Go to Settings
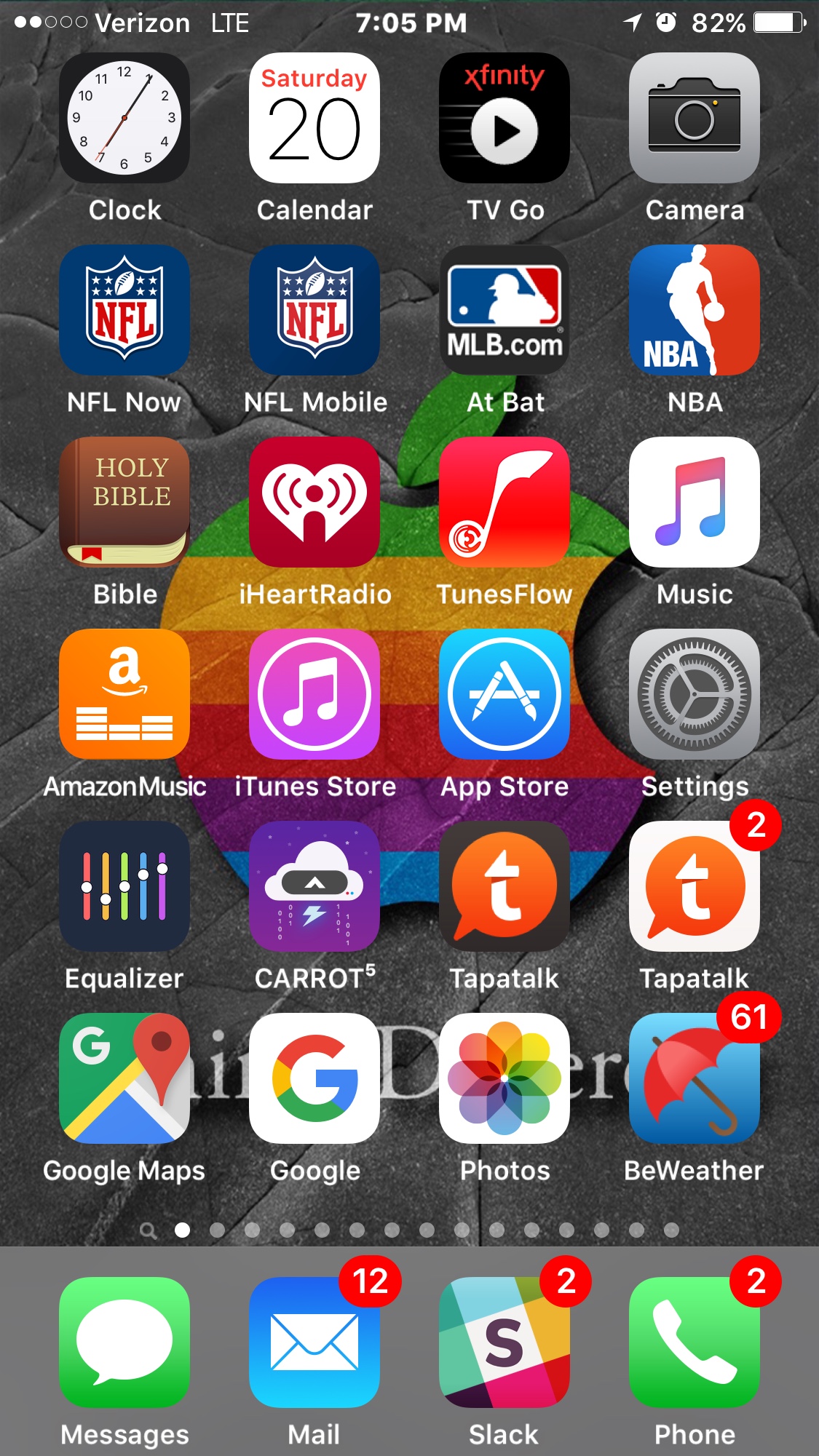The width and height of the screenshot is (819, 1456). 695,694
